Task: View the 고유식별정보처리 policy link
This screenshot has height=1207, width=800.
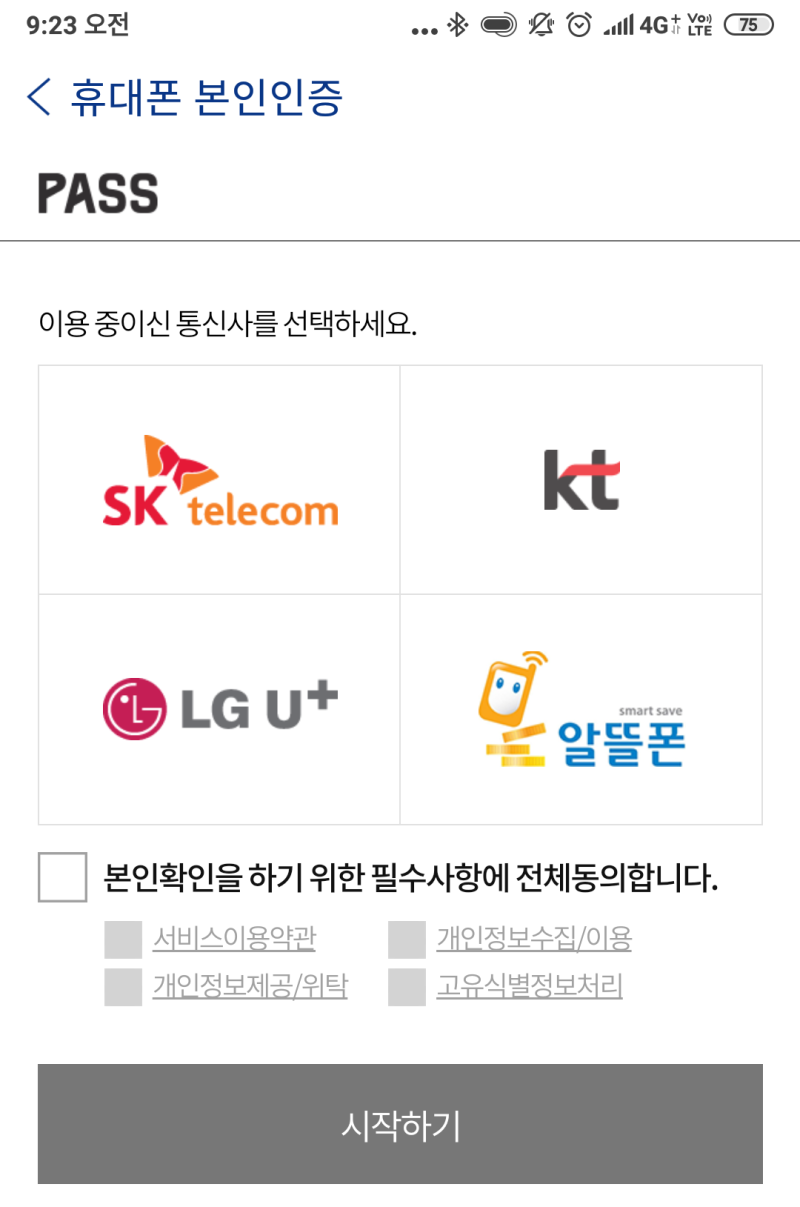Action: point(529,985)
